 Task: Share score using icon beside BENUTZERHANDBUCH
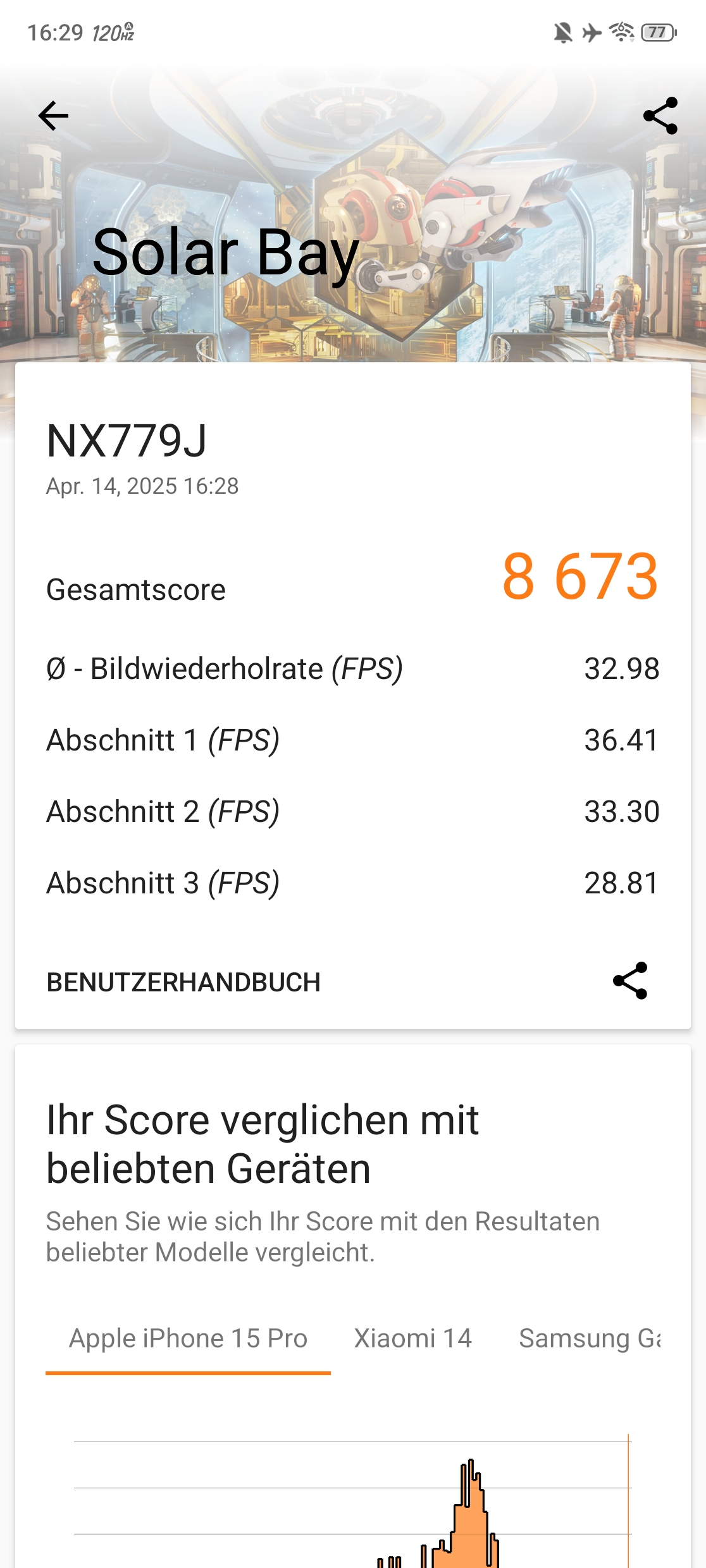(630, 981)
